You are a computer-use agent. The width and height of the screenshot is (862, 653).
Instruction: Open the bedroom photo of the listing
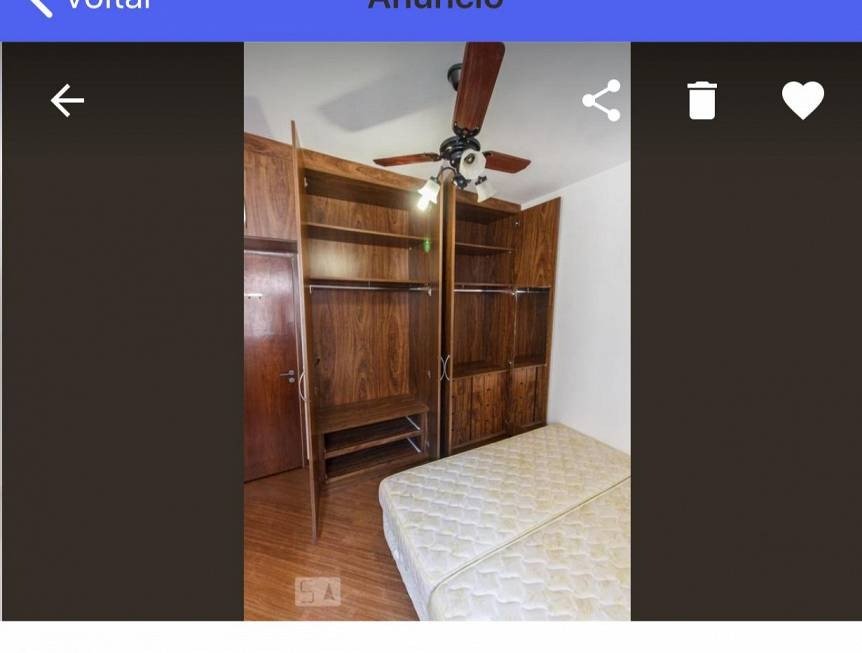[437, 340]
